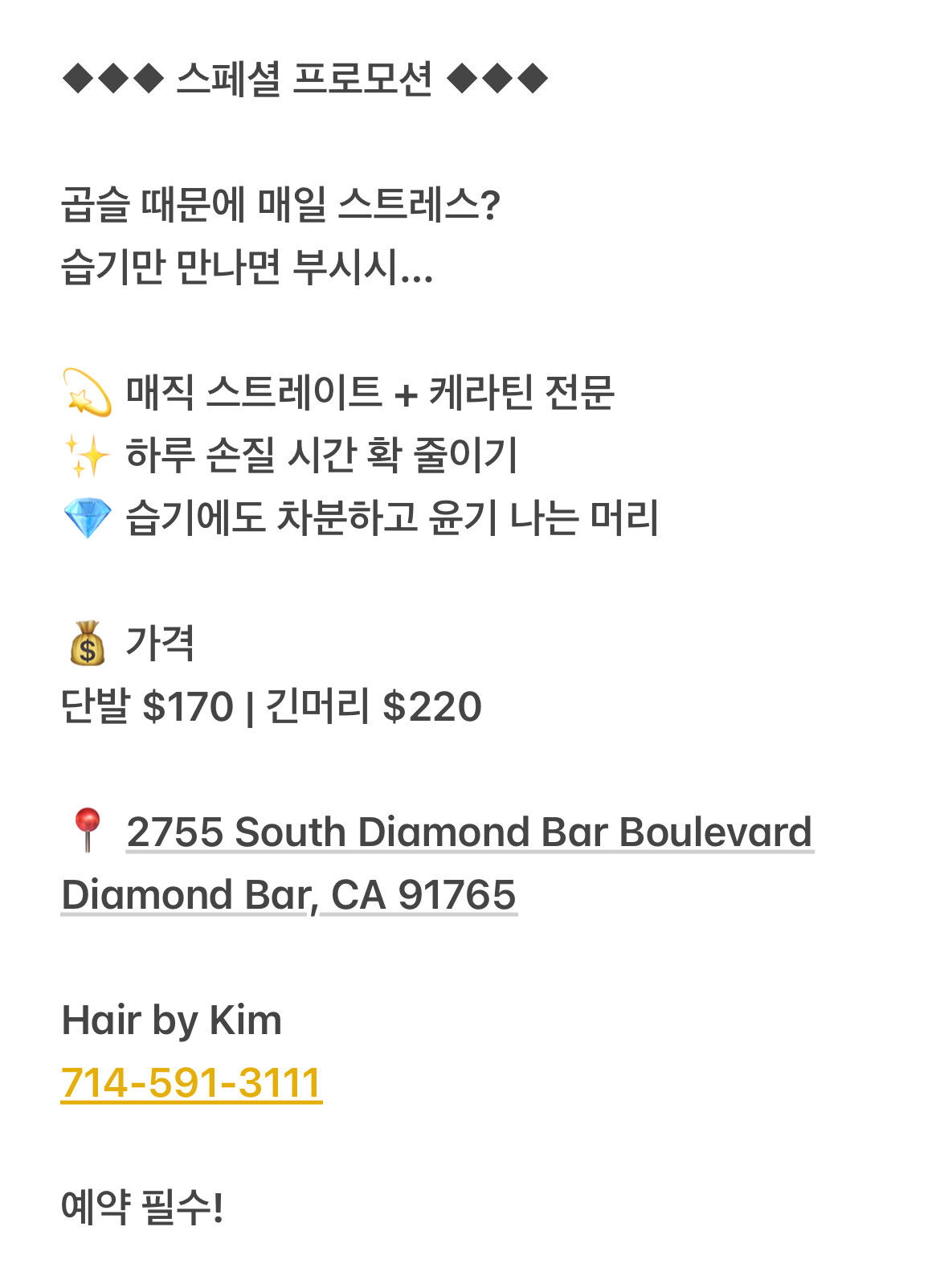940x1288 pixels.
Task: Call the phone number 714-591-3111
Action: click(191, 1082)
